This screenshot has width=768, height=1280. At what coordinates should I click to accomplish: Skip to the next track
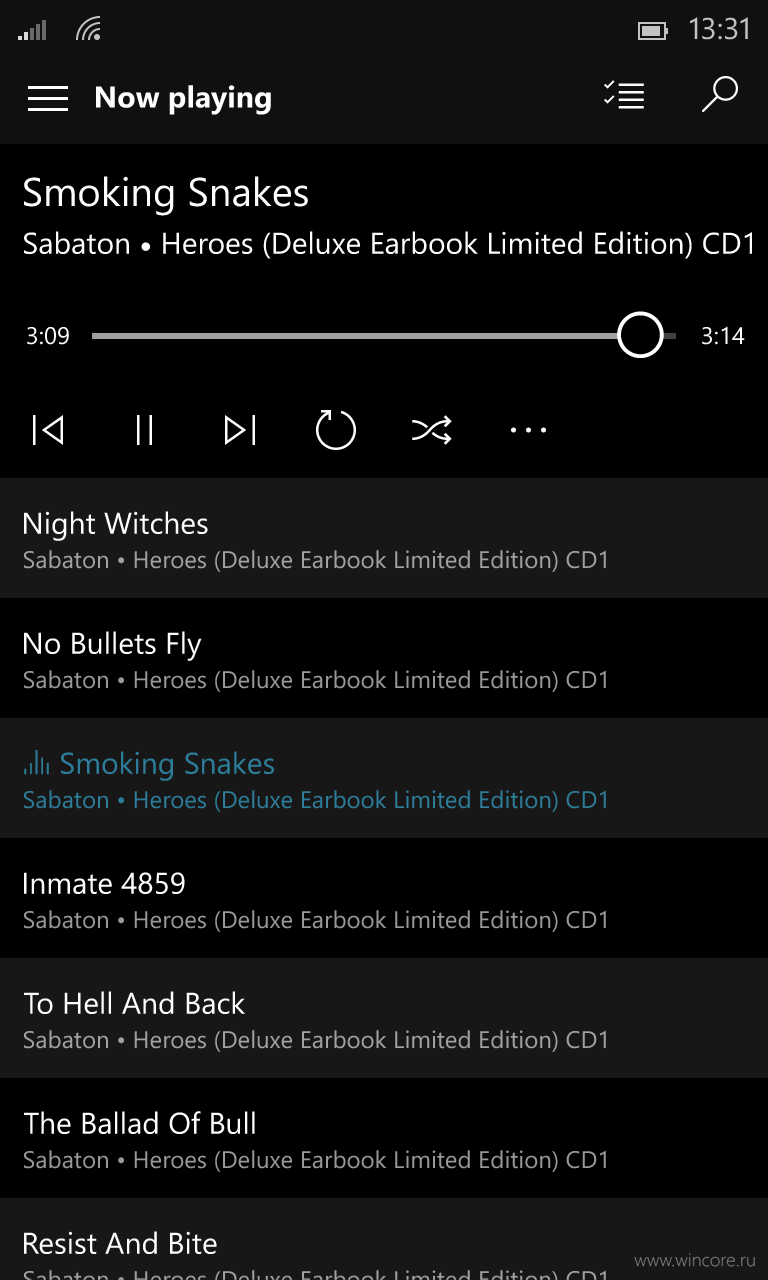tap(240, 430)
